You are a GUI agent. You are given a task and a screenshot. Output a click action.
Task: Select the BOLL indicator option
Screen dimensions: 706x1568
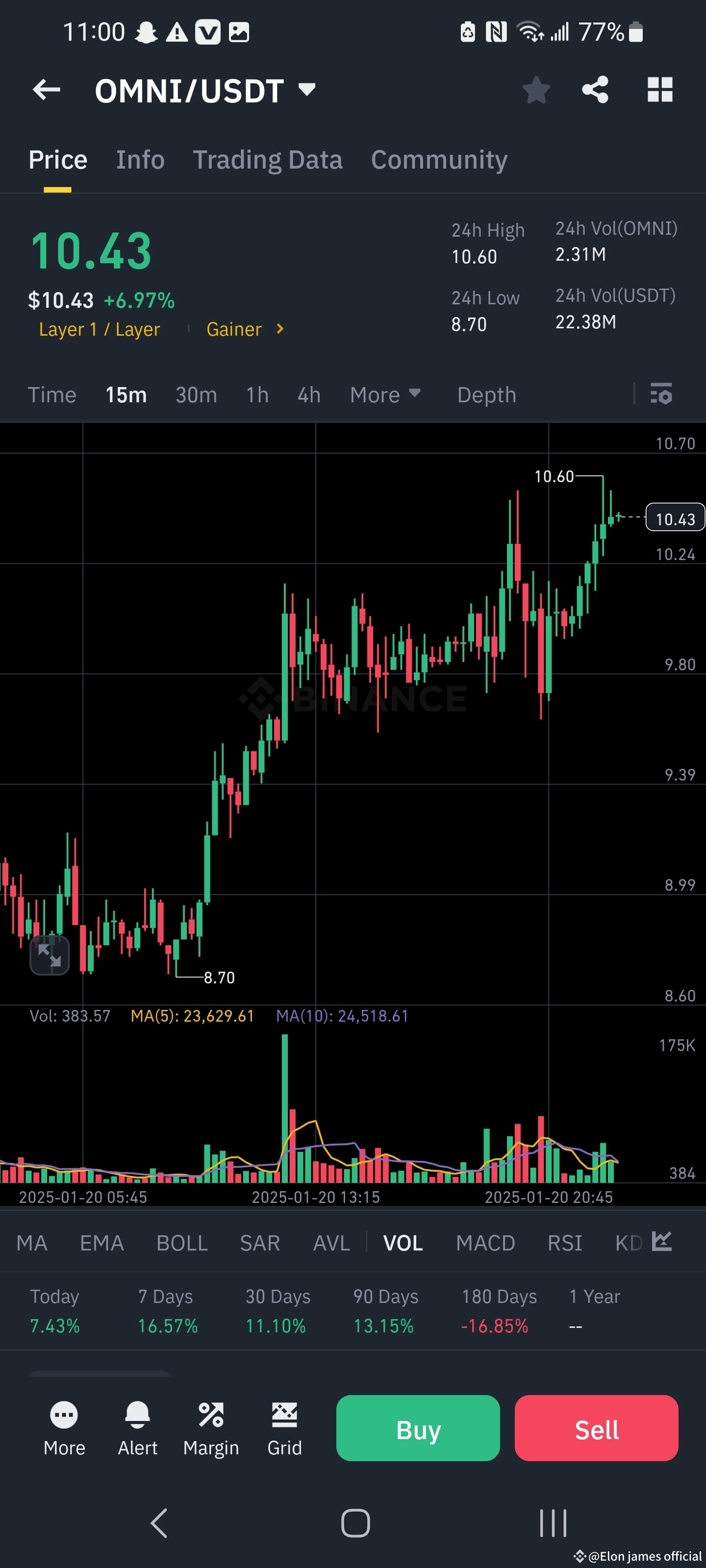[181, 1243]
